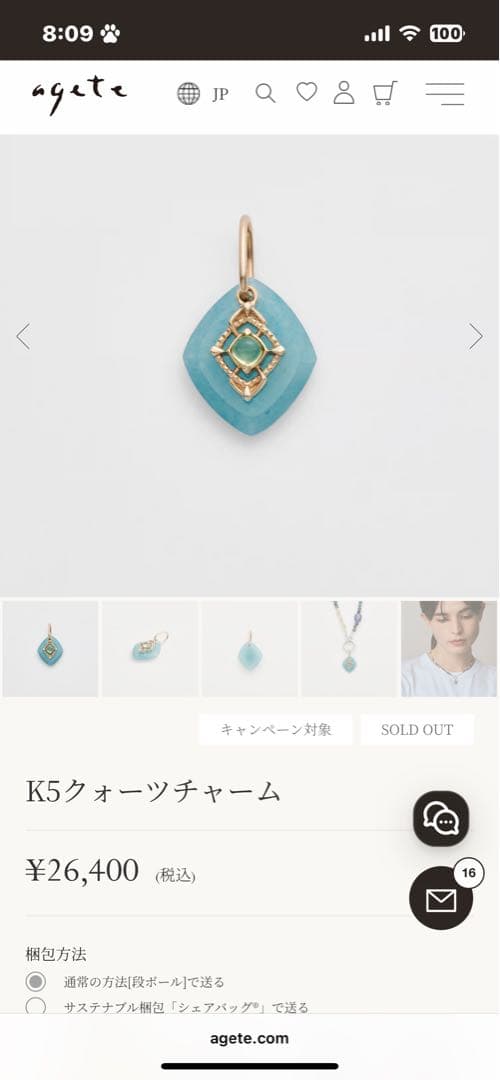Screen dimensions: 500x1080
Task: Select the necklace-styled charm thumbnail
Action: coord(349,649)
